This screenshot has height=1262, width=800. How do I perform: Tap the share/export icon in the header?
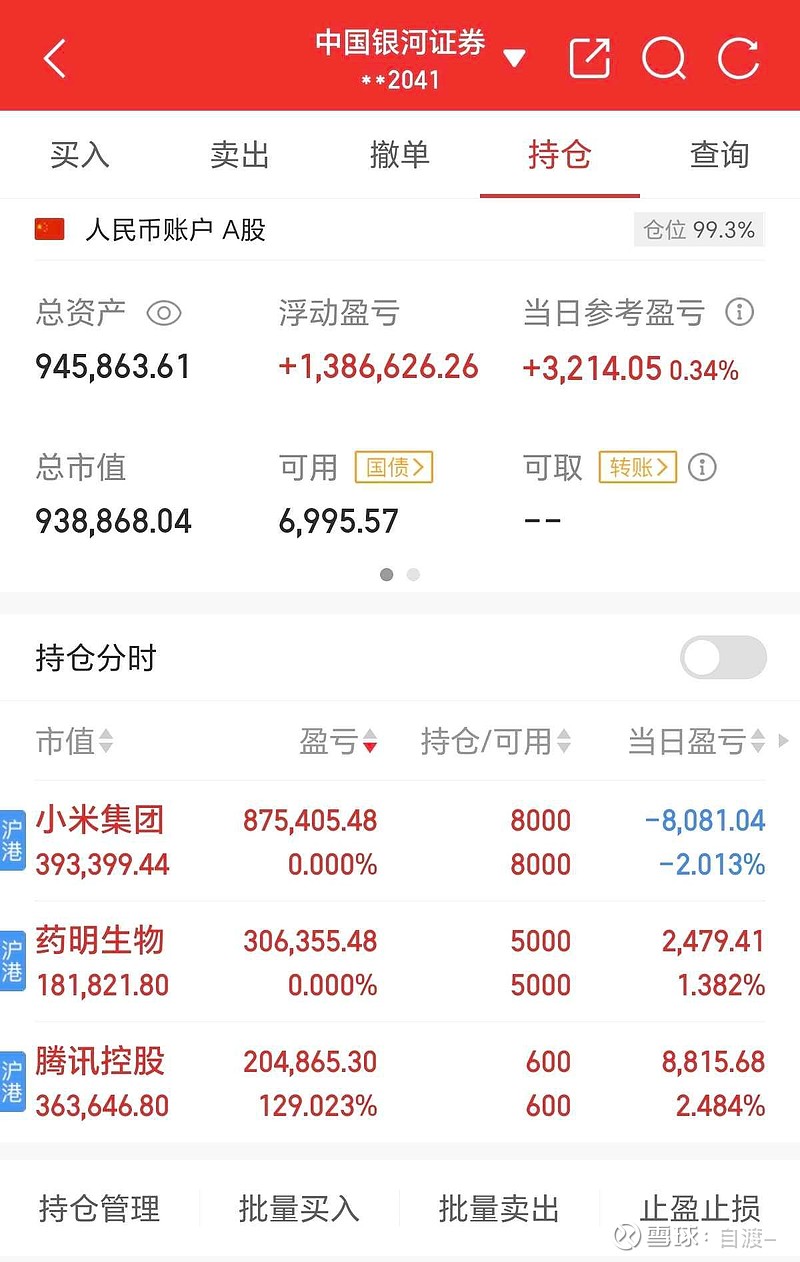[x=589, y=59]
